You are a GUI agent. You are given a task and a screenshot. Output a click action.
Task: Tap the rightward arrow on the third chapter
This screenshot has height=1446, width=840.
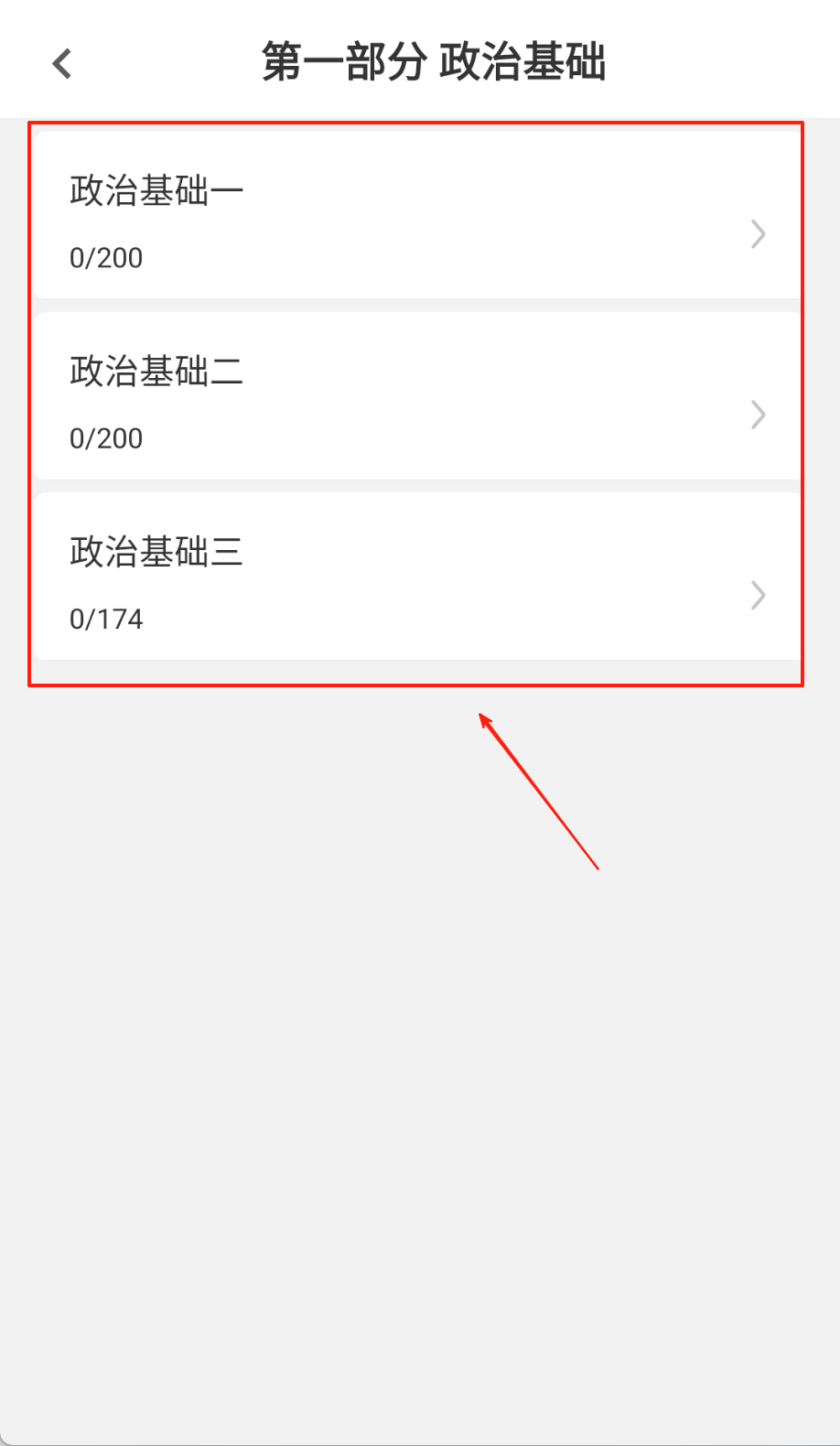click(x=758, y=595)
